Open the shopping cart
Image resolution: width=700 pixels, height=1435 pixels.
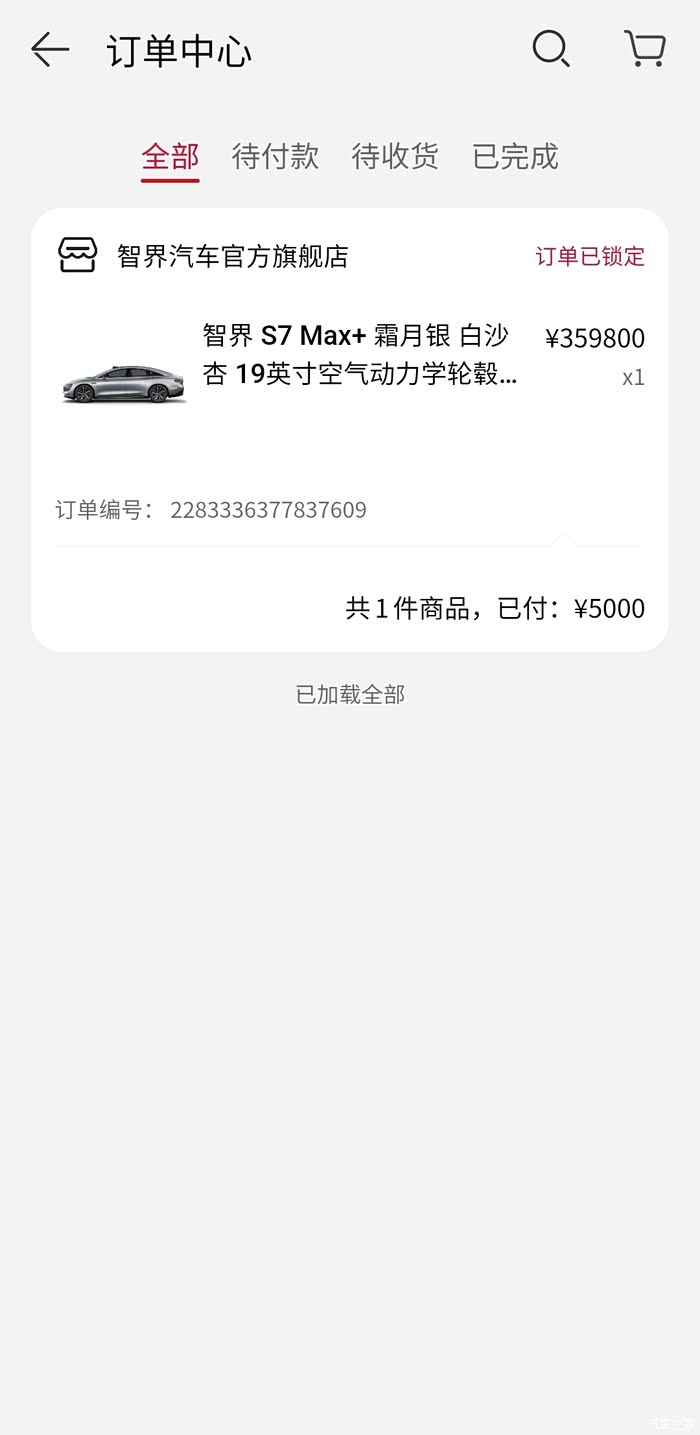click(644, 49)
